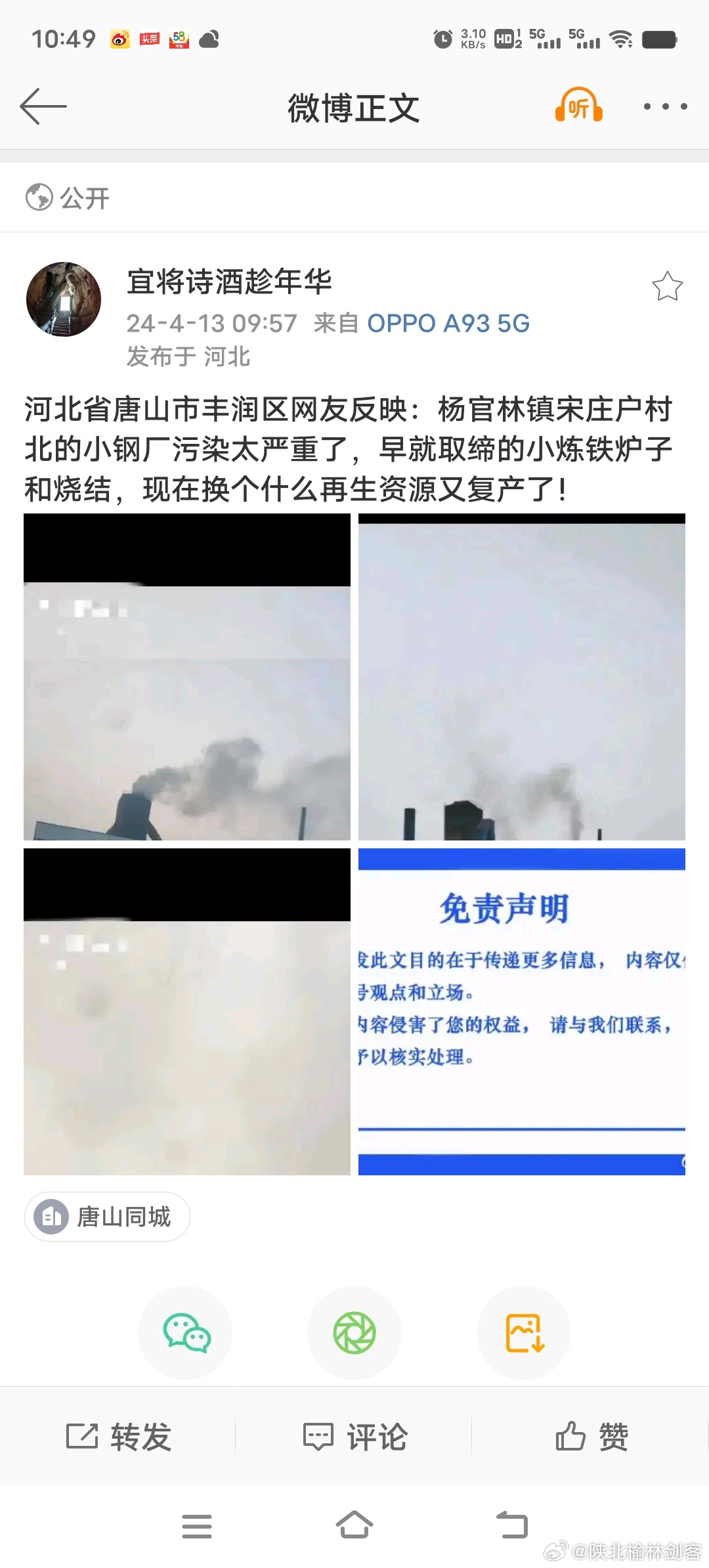
Task: Open the 免责声明 disclaimer image
Action: tap(521, 1011)
